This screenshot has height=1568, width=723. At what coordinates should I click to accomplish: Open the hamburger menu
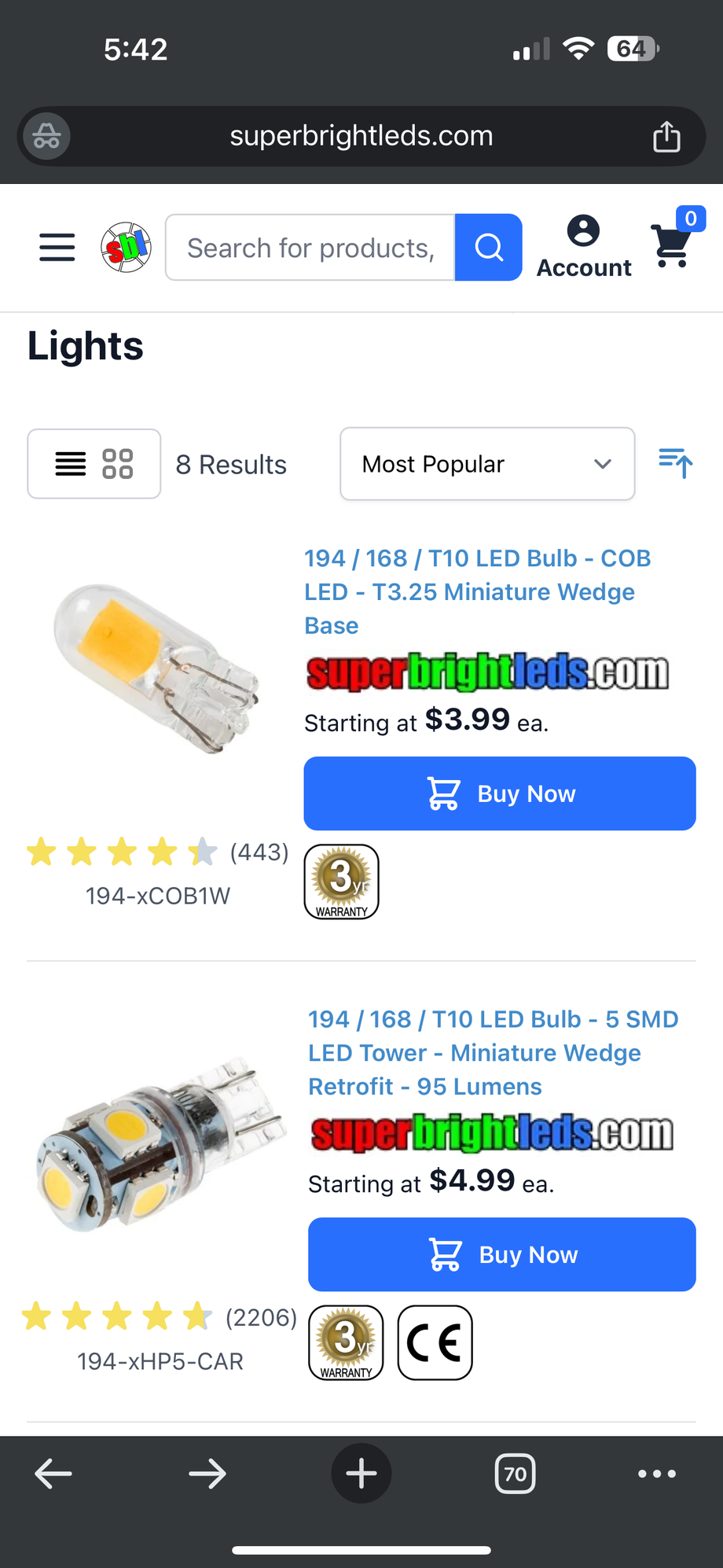click(57, 248)
